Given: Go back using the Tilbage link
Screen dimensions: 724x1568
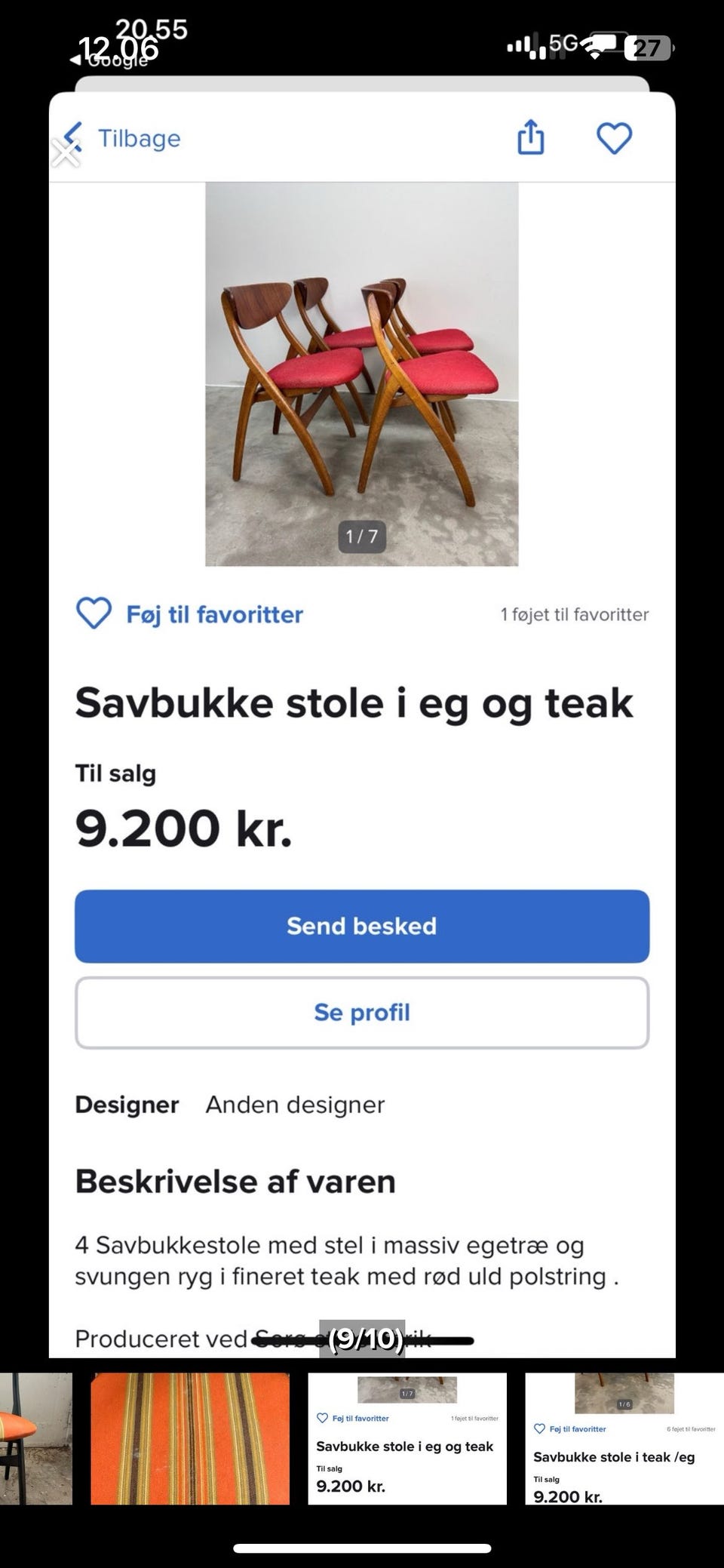Looking at the screenshot, I should (x=139, y=138).
